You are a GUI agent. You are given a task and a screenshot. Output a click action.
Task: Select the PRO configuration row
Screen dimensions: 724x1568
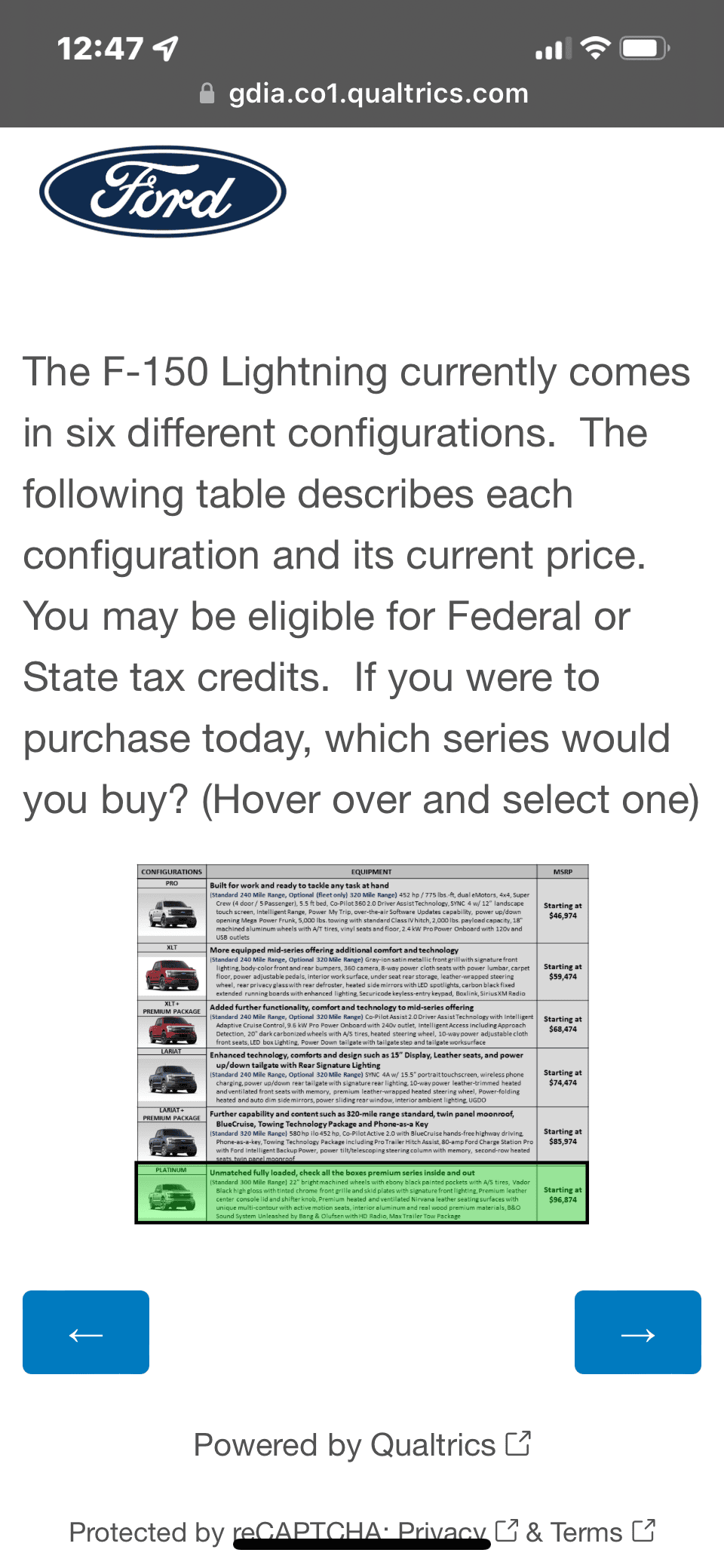[362, 910]
